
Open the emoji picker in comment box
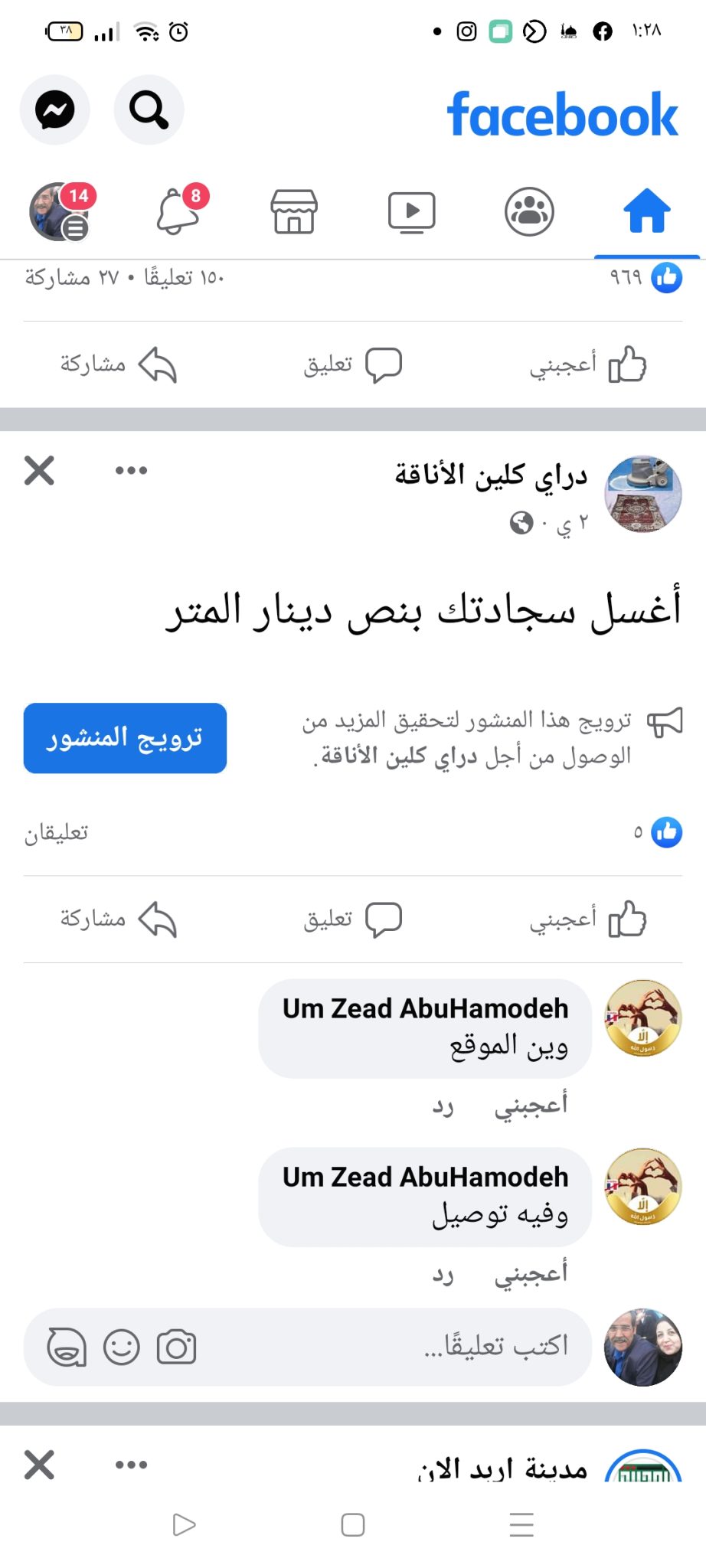click(x=122, y=1347)
